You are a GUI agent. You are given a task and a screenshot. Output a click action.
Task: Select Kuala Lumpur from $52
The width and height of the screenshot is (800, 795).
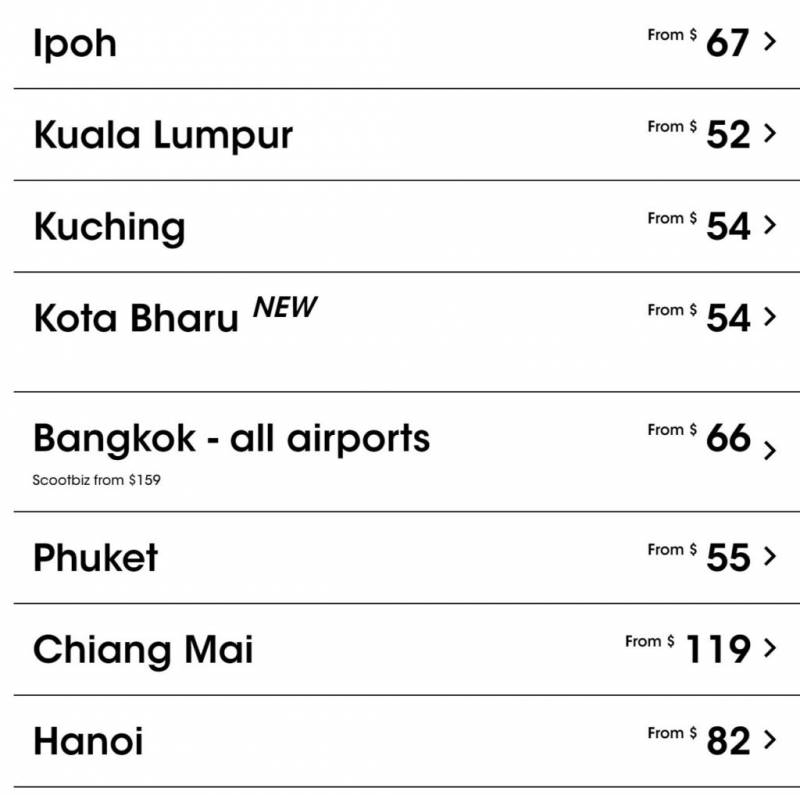[x=400, y=134]
